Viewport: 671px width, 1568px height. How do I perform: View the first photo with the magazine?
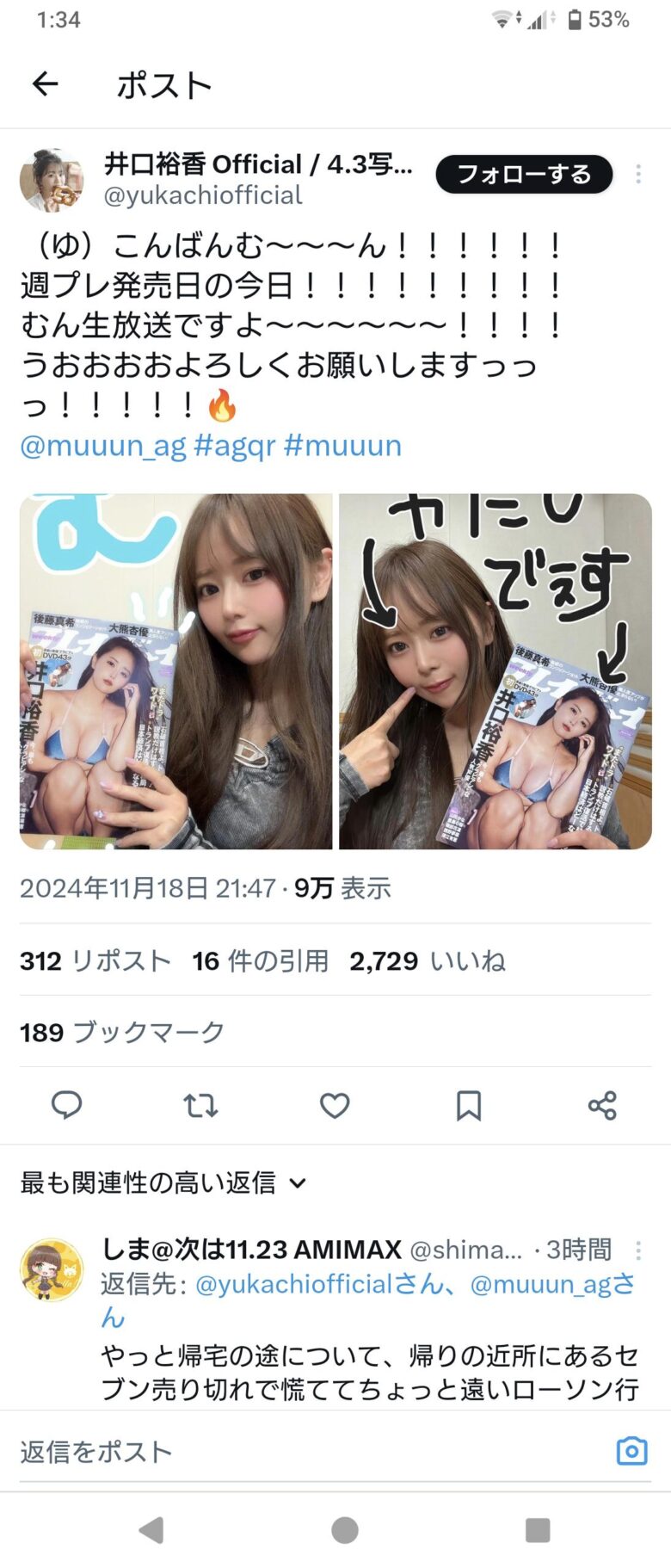click(x=175, y=671)
